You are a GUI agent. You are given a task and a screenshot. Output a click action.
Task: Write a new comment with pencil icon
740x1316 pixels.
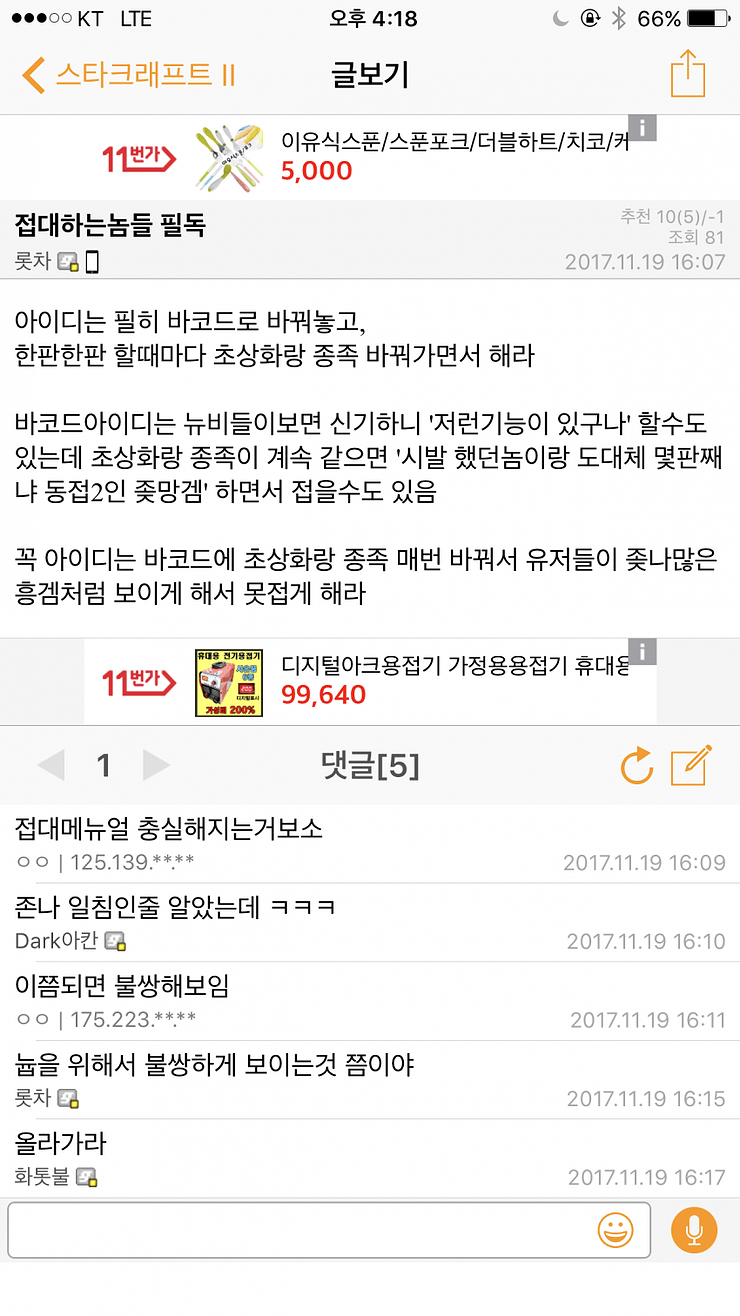[691, 766]
